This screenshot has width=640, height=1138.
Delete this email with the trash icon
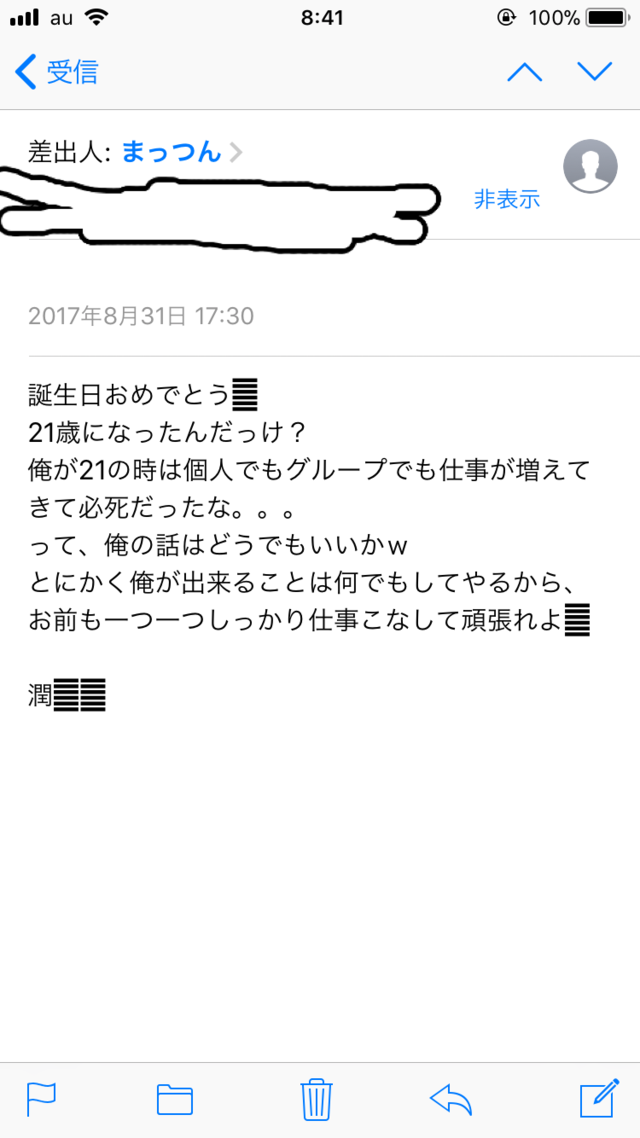pyautogui.click(x=317, y=1100)
